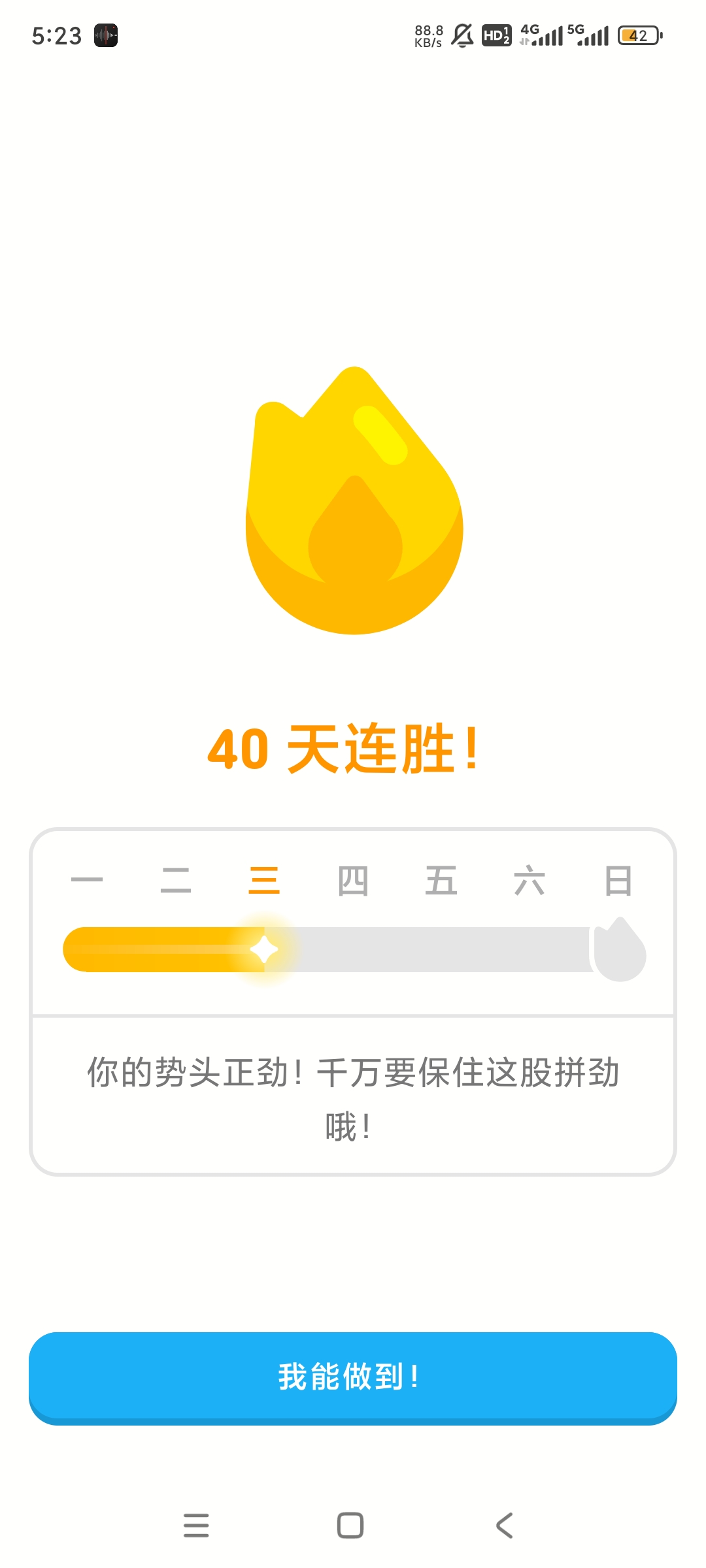Open the recent apps menu
The height and width of the screenshot is (1568, 706).
[x=196, y=1526]
